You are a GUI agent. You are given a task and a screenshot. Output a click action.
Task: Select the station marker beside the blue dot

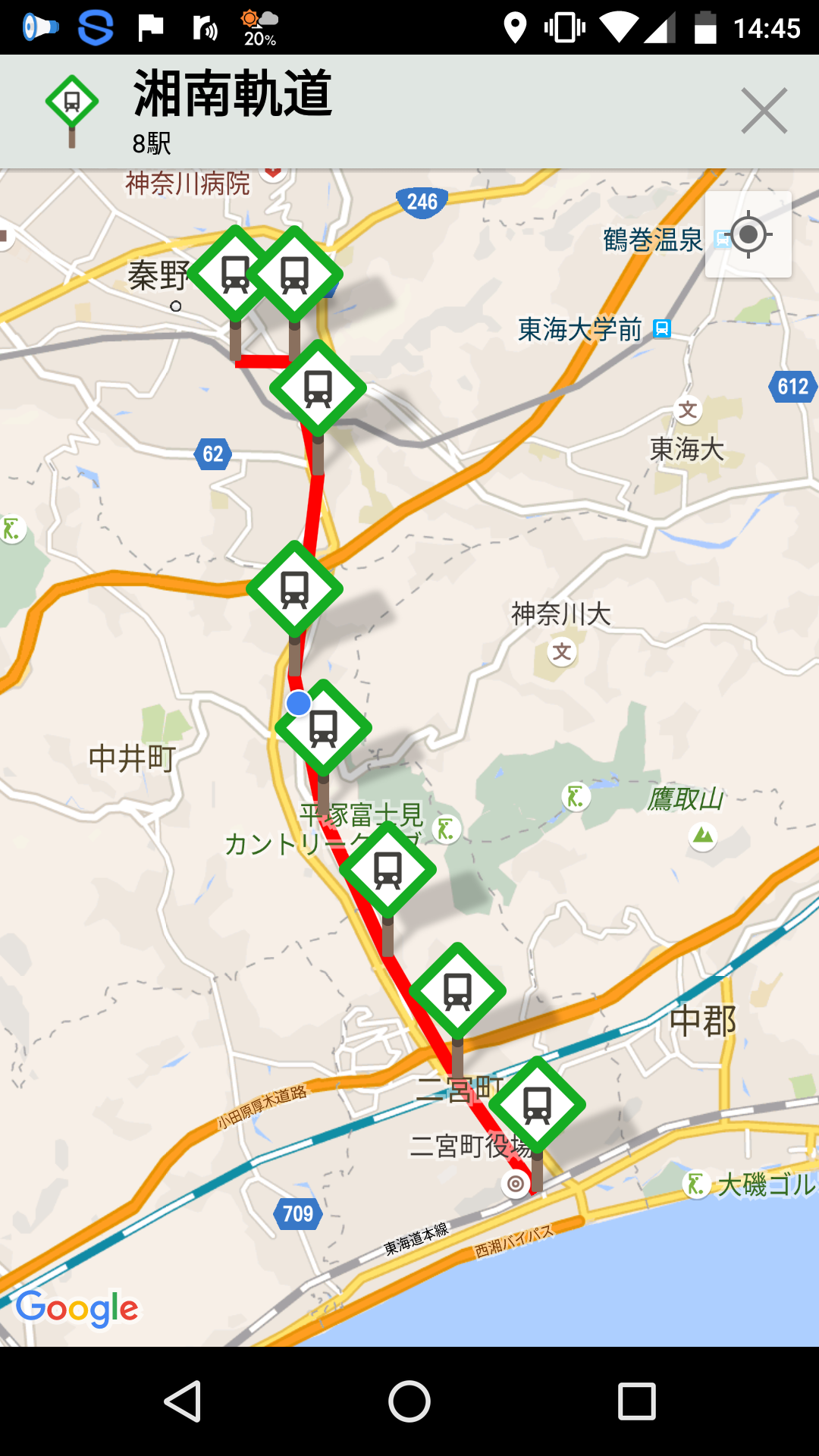[x=323, y=727]
